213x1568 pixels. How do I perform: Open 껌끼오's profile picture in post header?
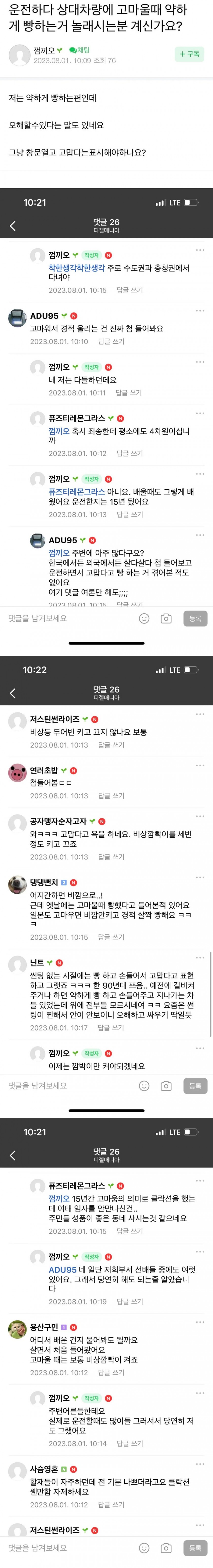20,55
